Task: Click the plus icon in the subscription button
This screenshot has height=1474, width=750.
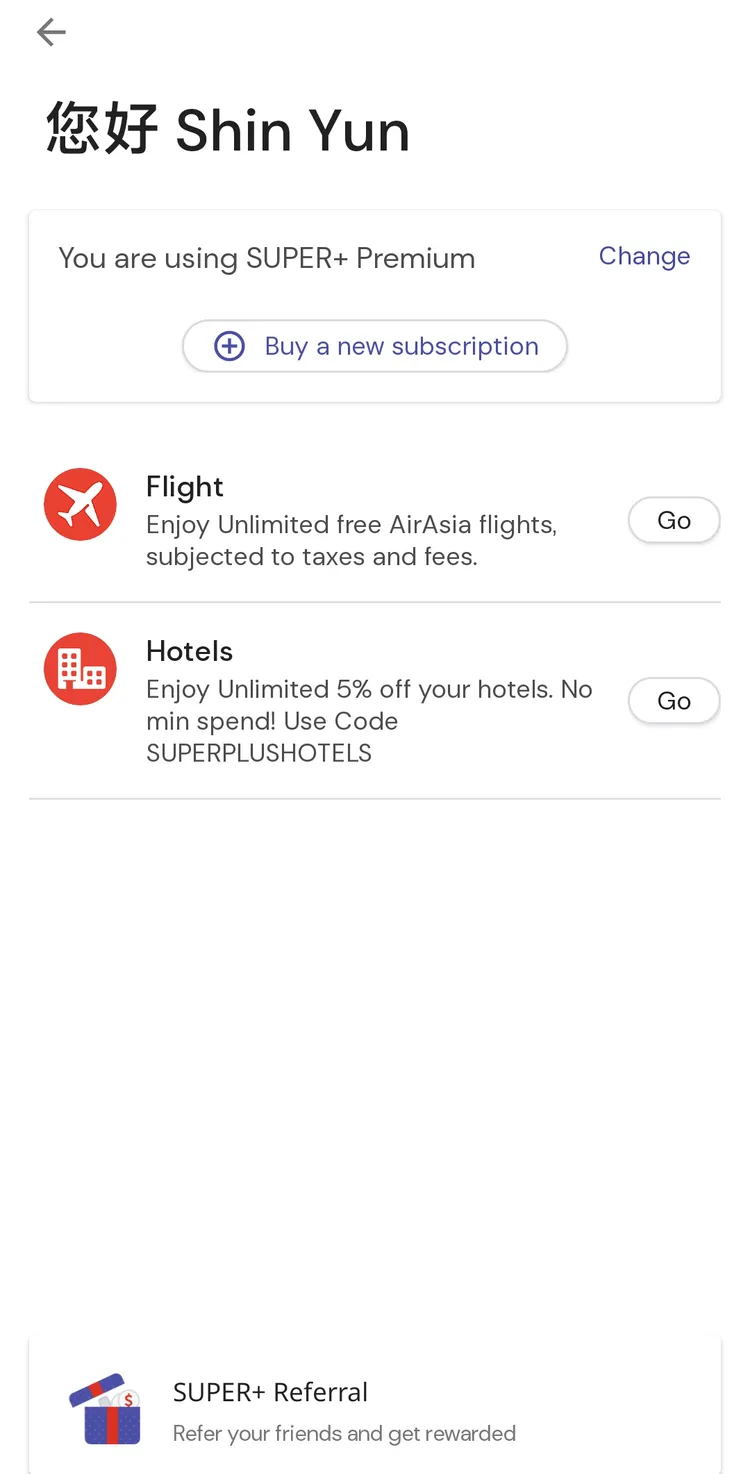Action: (228, 346)
